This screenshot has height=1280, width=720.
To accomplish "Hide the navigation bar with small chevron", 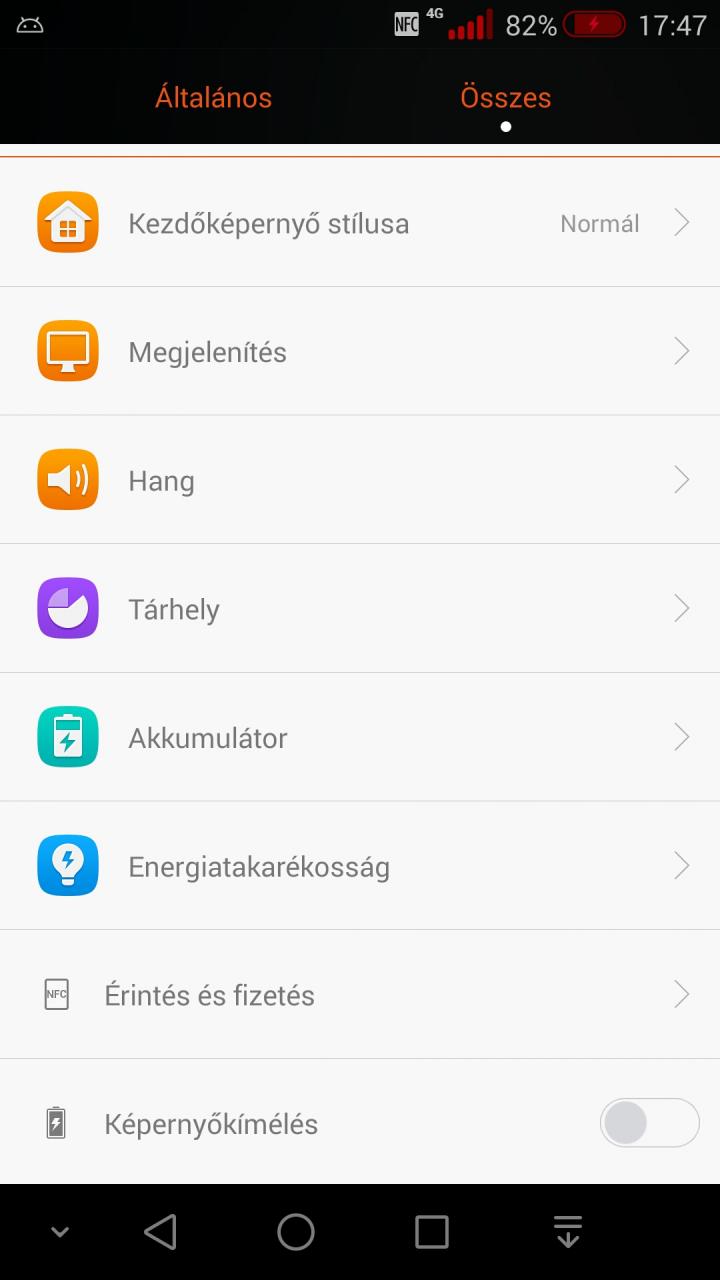I will 60,1232.
